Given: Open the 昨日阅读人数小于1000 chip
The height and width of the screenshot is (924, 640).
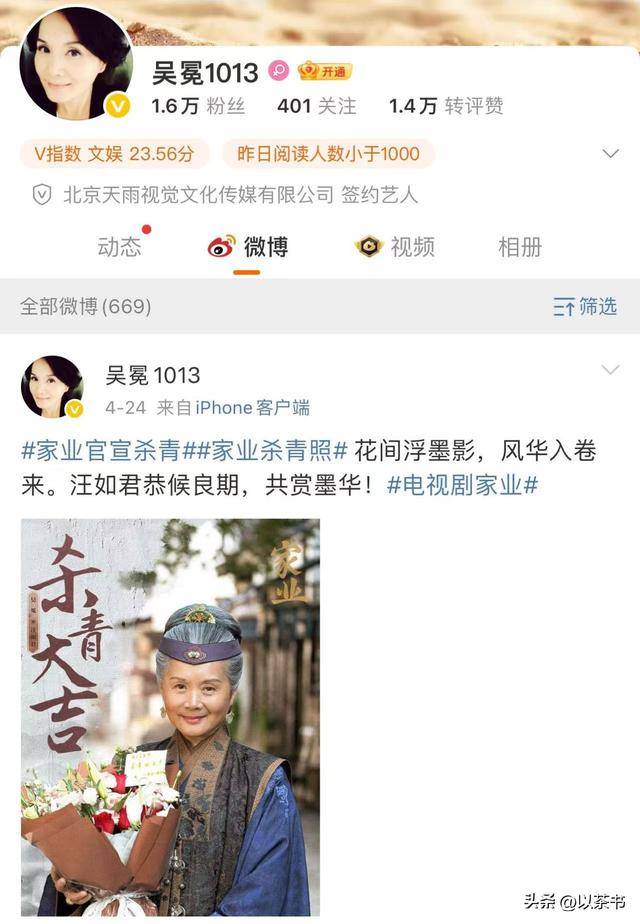Looking at the screenshot, I should tap(327, 154).
